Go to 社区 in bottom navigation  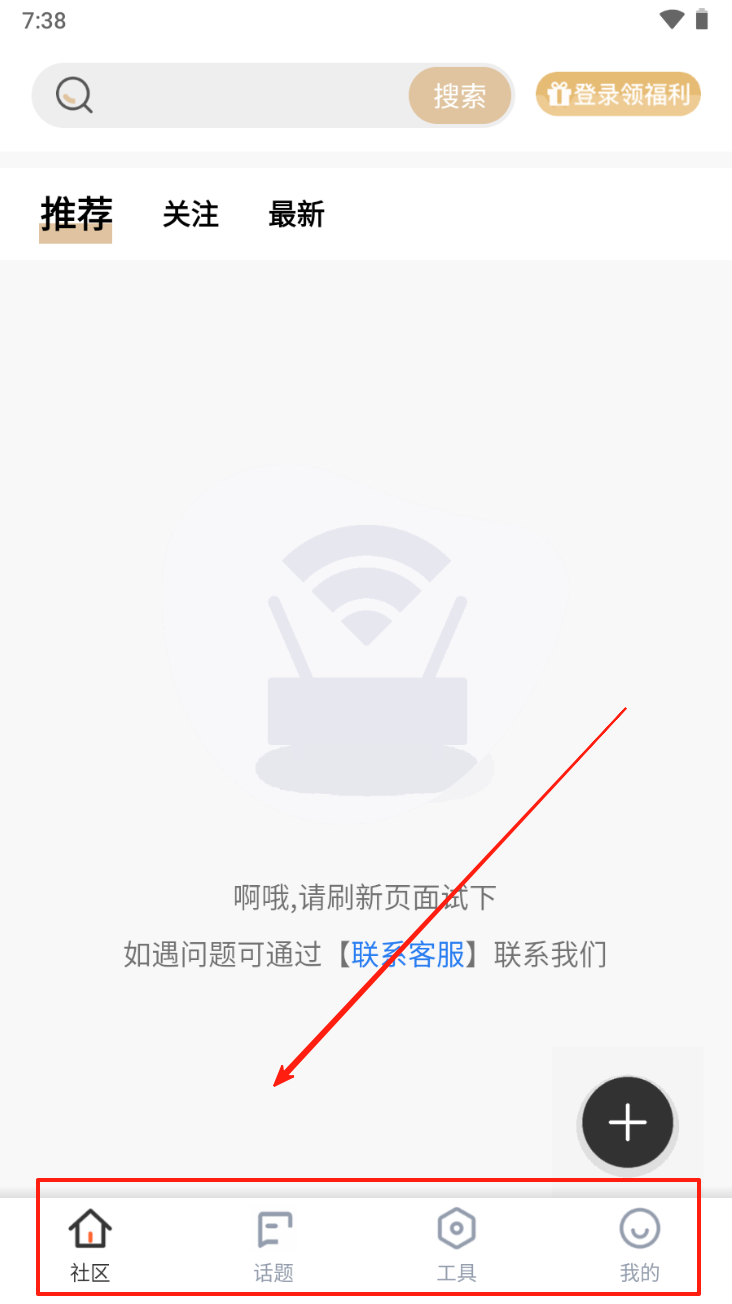coord(90,1246)
